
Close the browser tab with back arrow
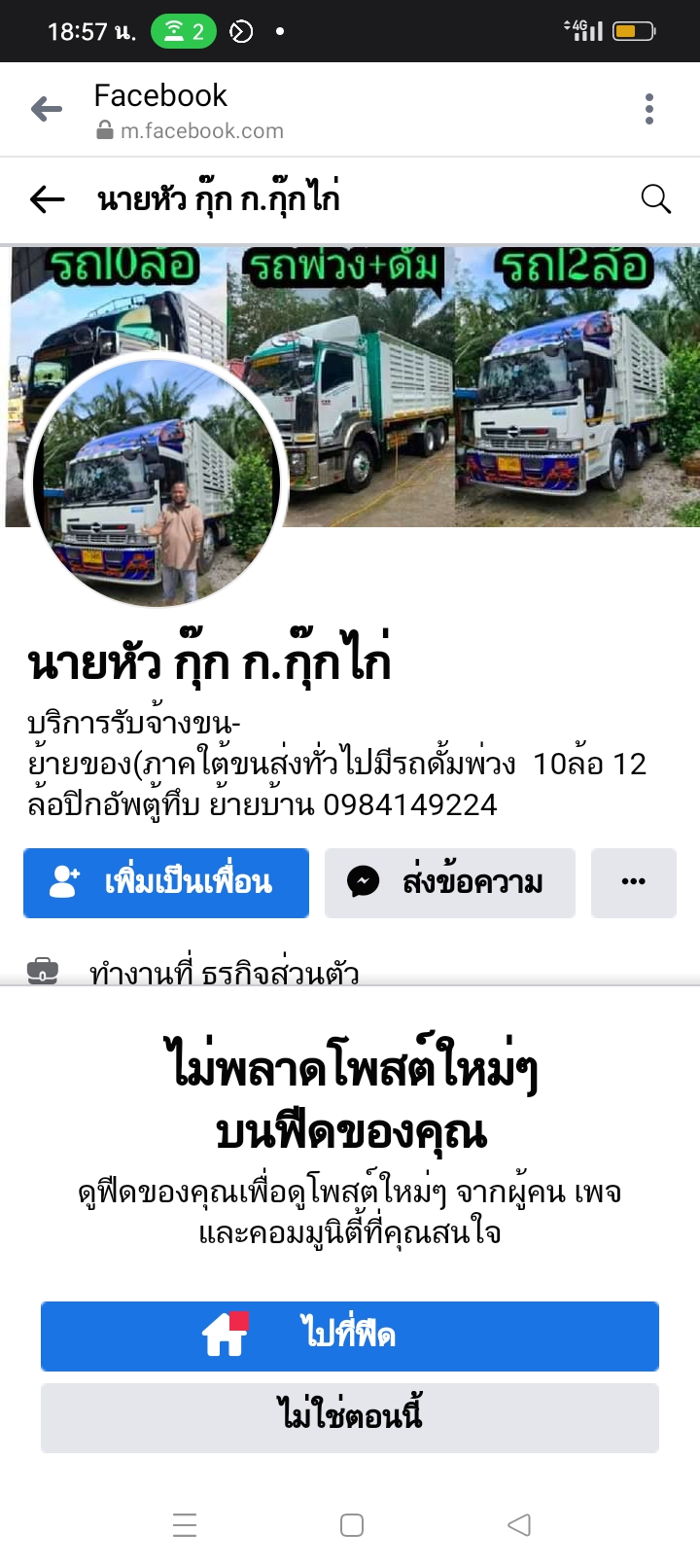coord(46,109)
